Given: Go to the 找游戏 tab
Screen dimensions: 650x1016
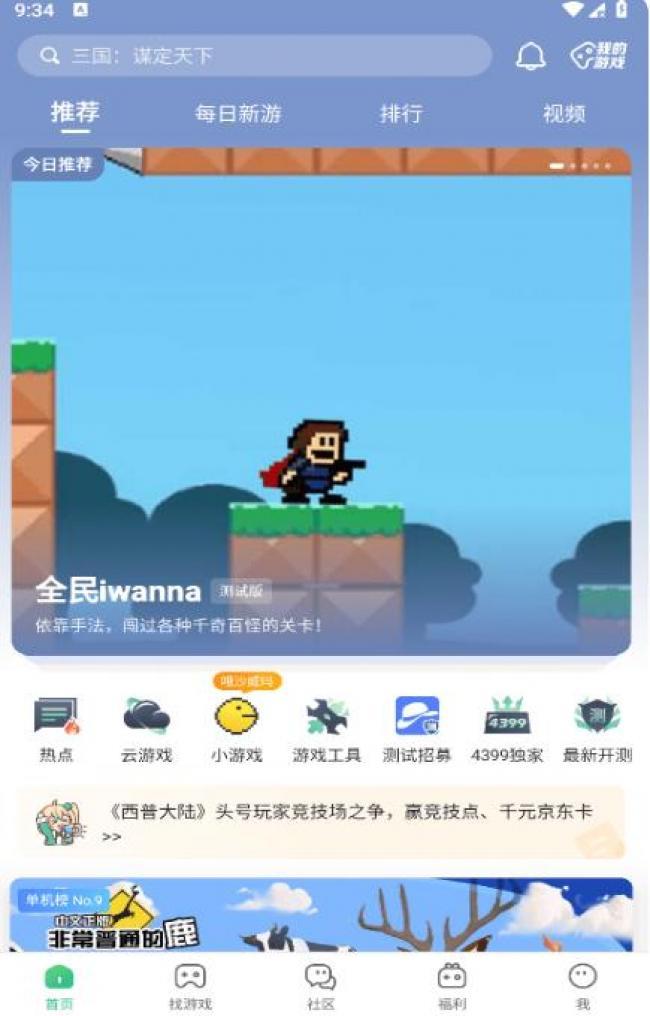Looking at the screenshot, I should [190, 986].
